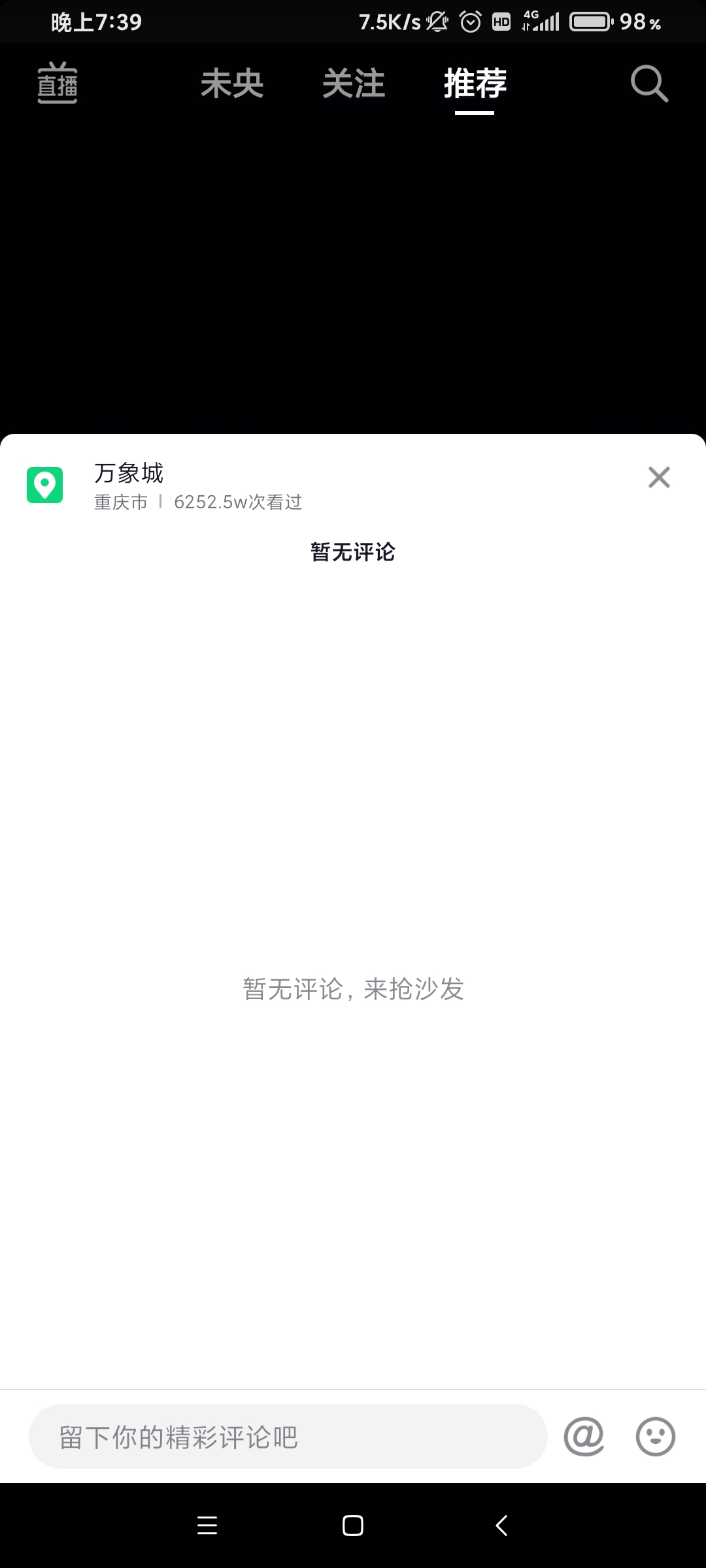Switch to the 关注 tab
The image size is (706, 1568).
point(354,84)
